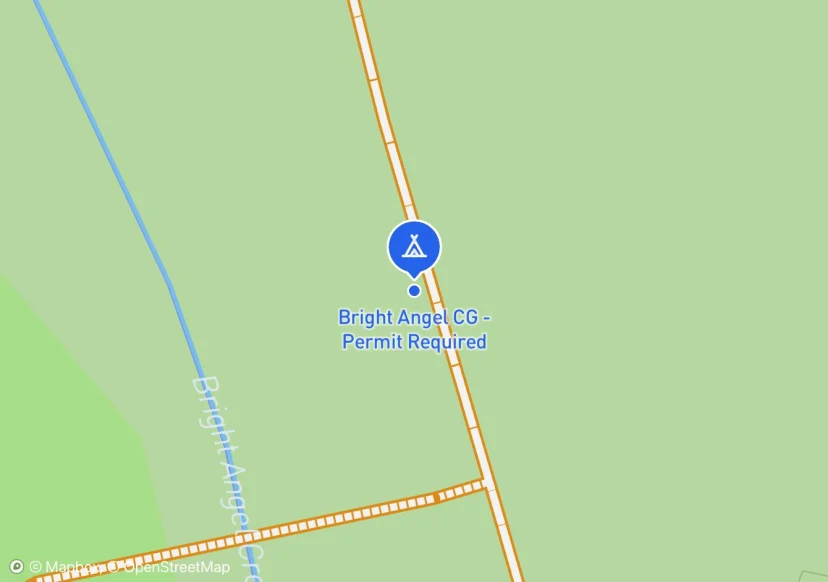This screenshot has height=582, width=828.
Task: Open the OpenStreetMap attribution link
Action: (170, 567)
